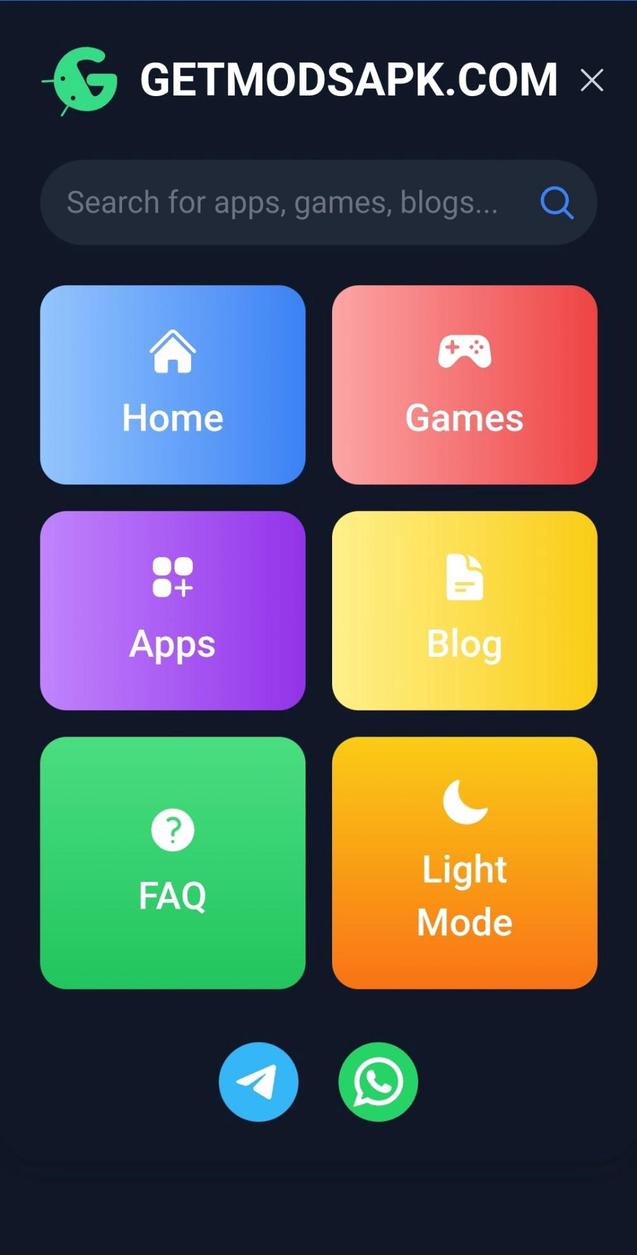Browse the Apps category
637x1255 pixels.
[x=173, y=611]
